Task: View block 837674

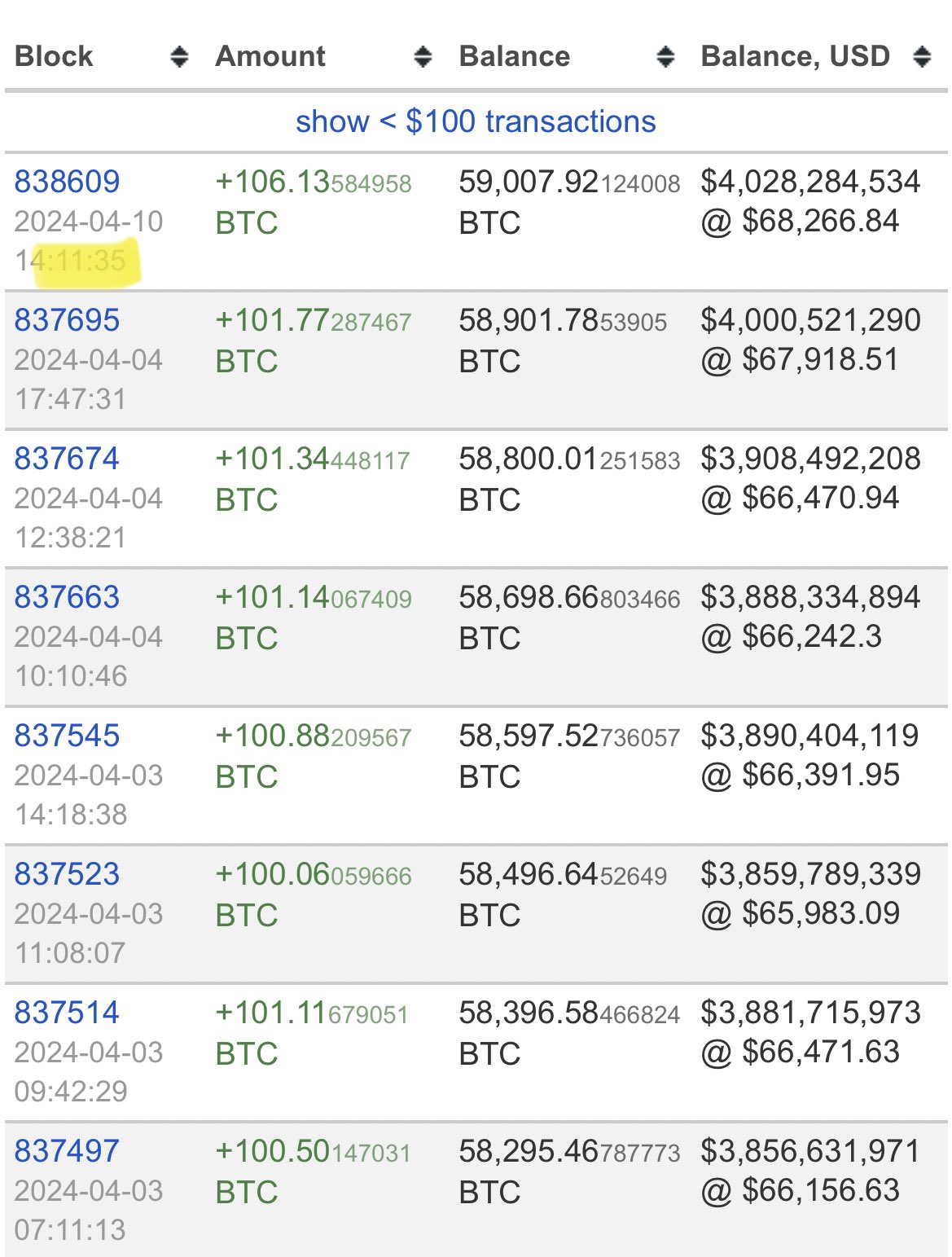Action: 67,459
